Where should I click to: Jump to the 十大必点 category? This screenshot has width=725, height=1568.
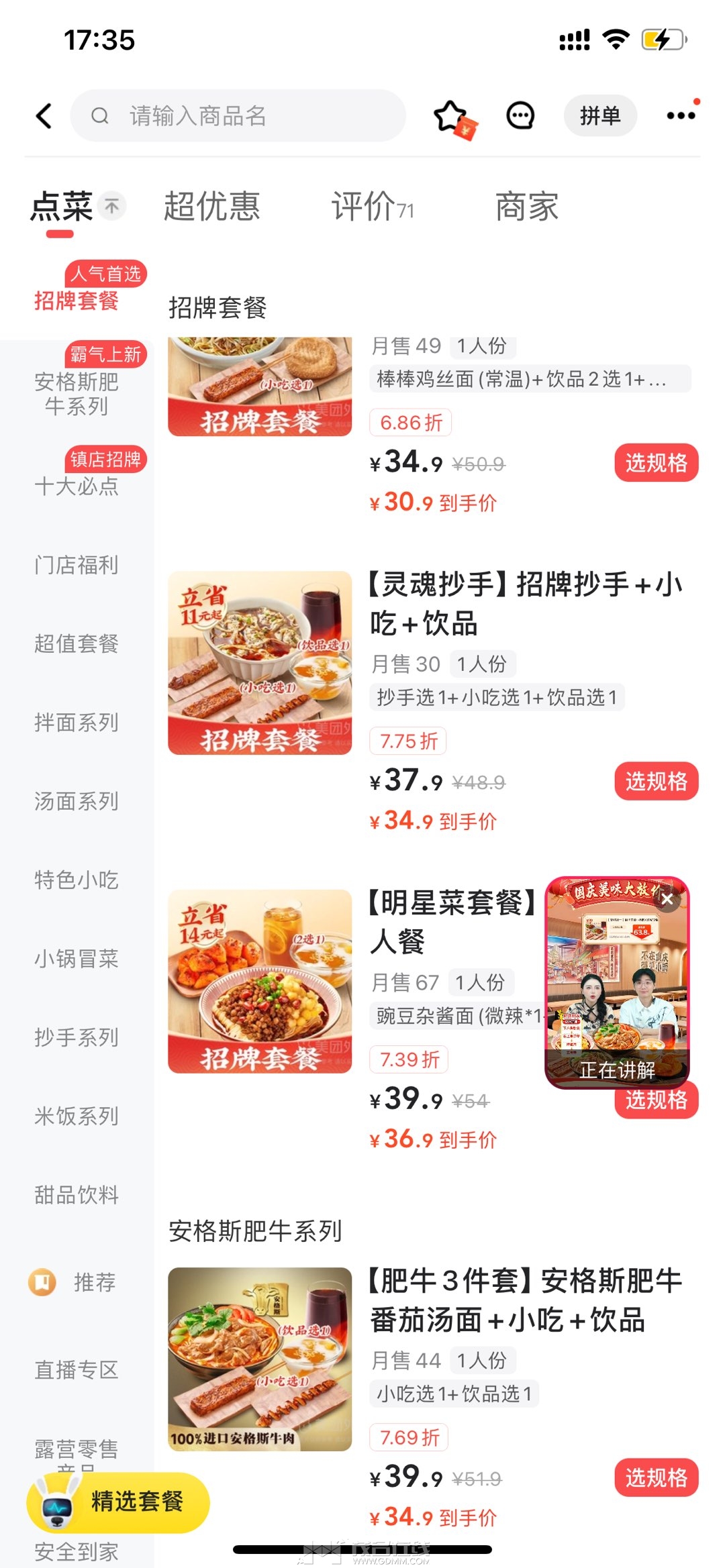click(77, 485)
